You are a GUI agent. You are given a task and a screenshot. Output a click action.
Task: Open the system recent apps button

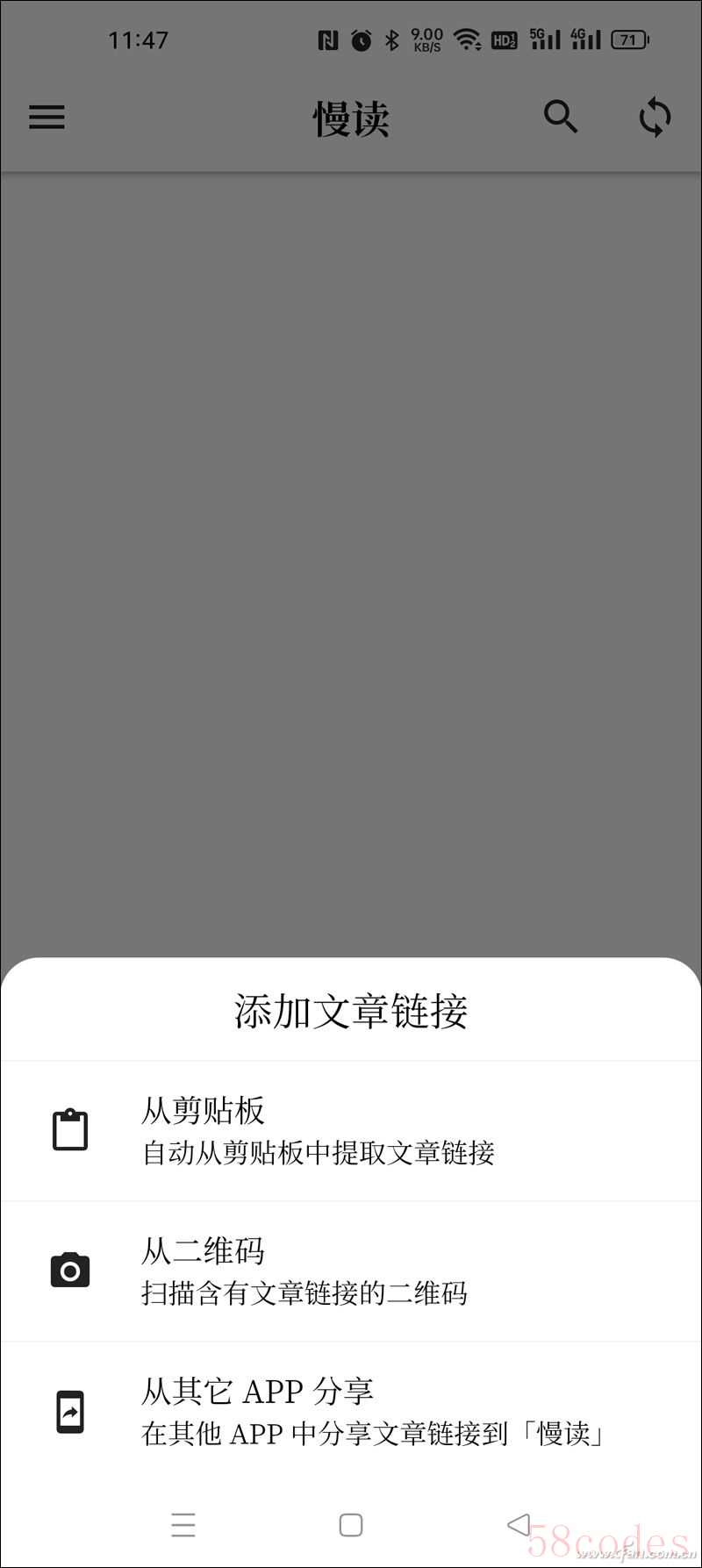coord(183,1525)
